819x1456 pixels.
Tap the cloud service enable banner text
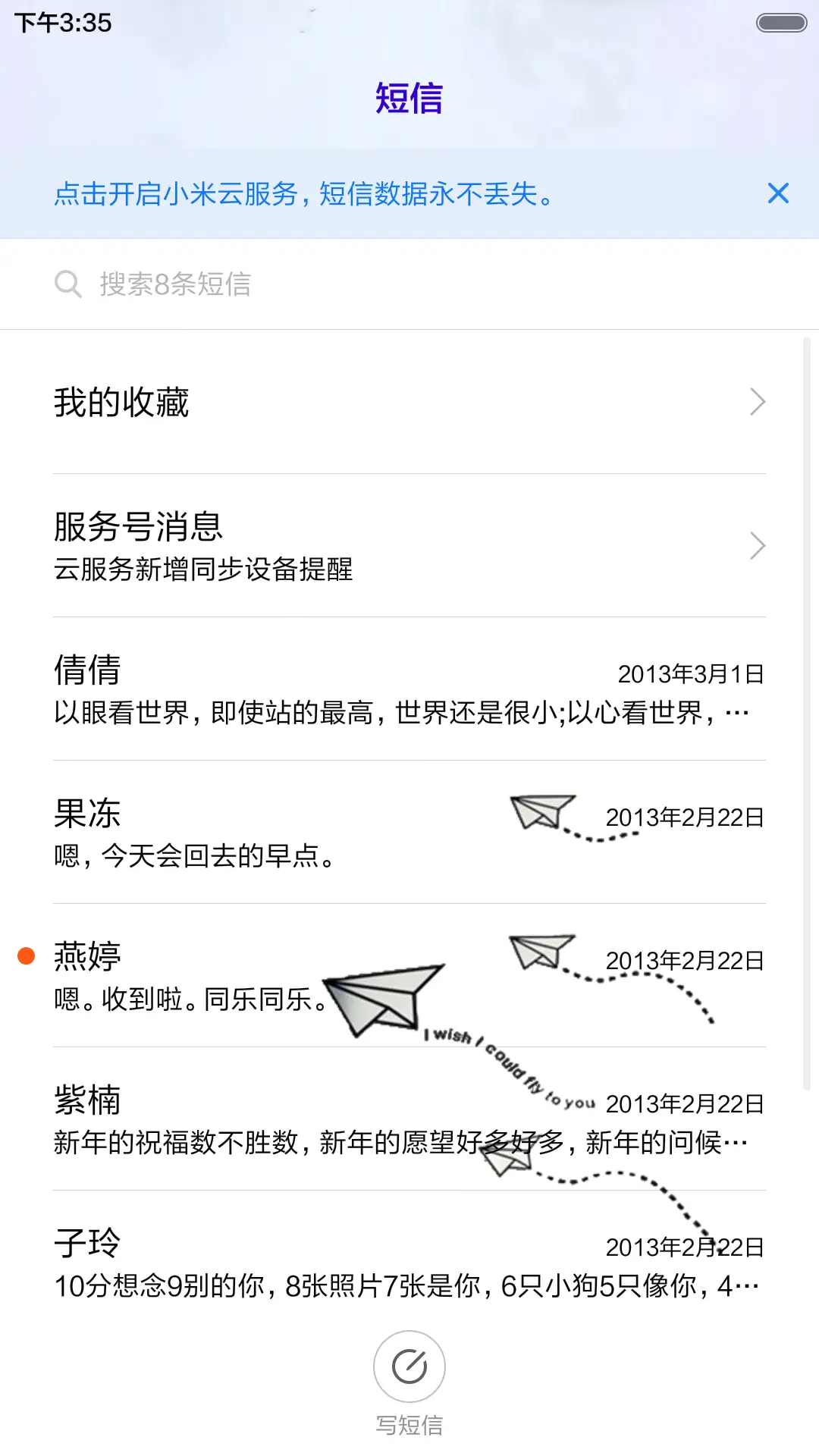pos(303,194)
